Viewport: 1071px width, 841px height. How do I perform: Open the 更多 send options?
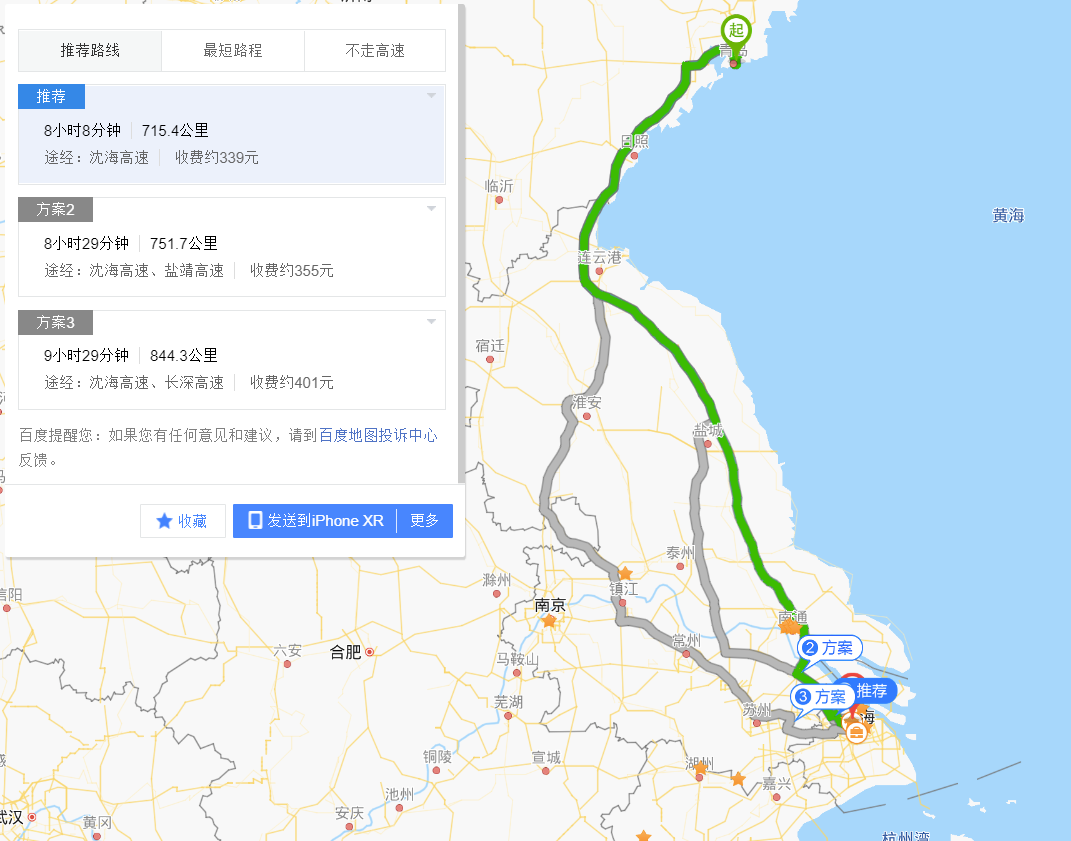click(425, 521)
